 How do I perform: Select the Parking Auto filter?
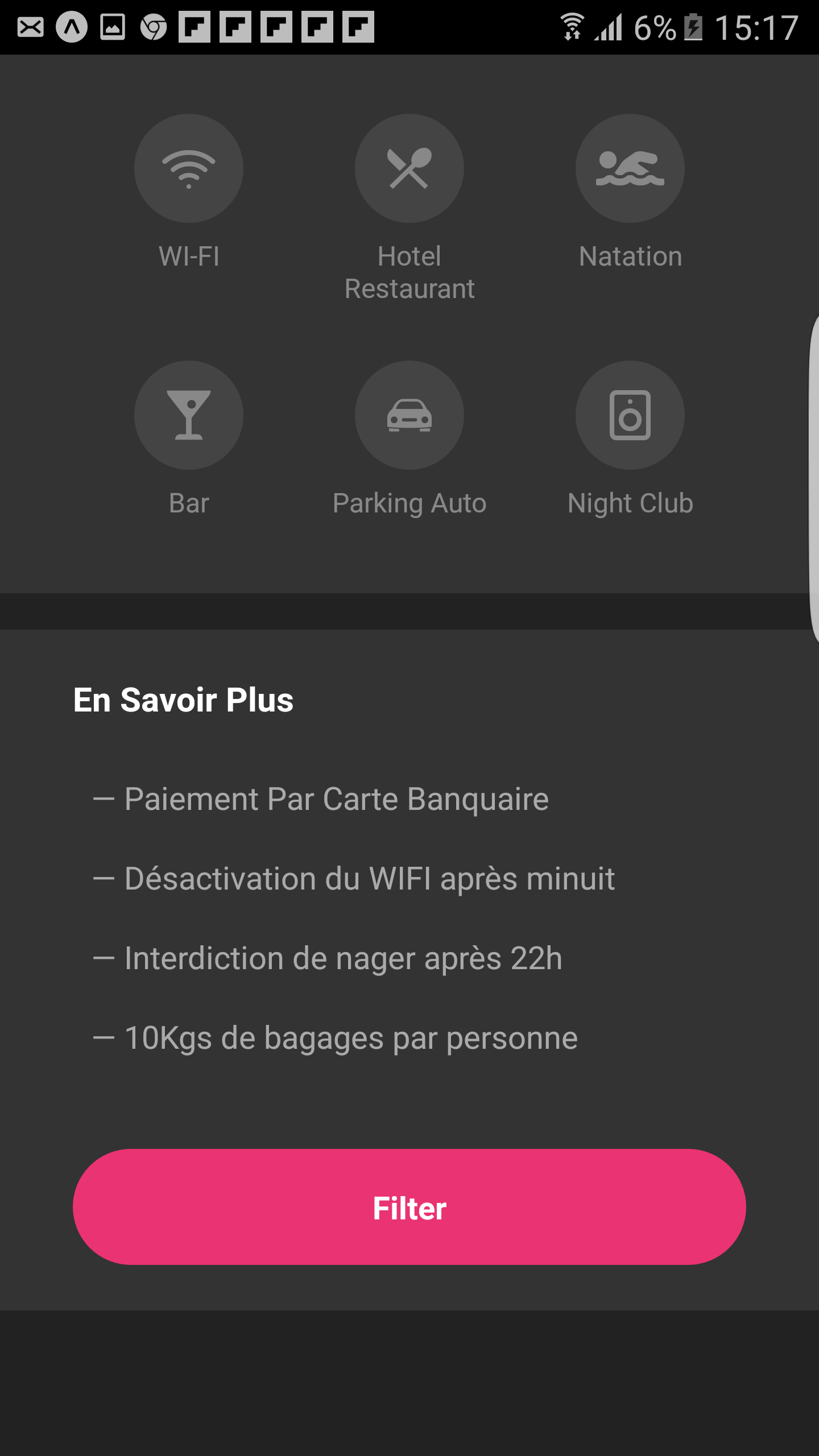coord(409,415)
